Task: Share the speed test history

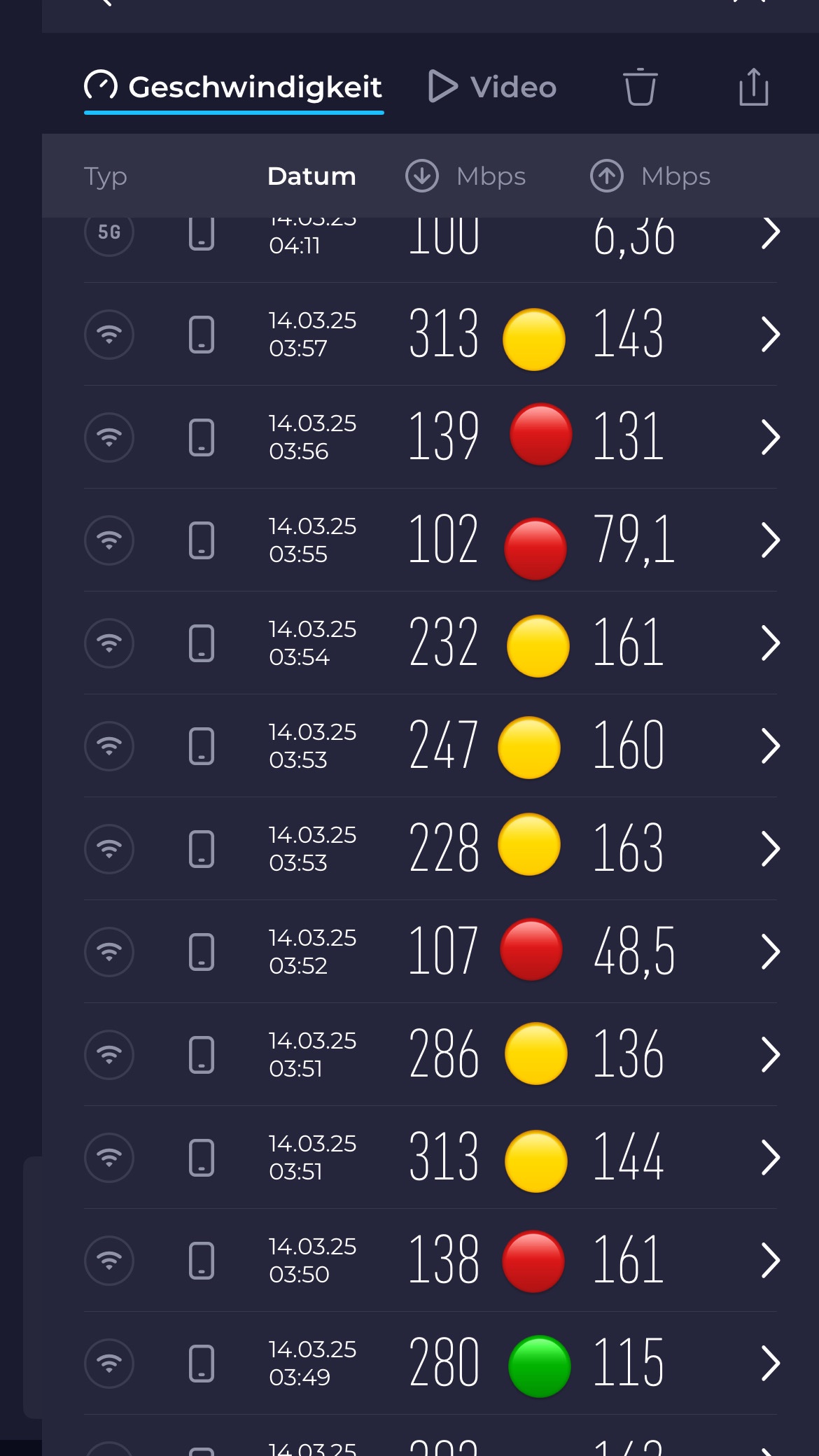Action: [753, 87]
